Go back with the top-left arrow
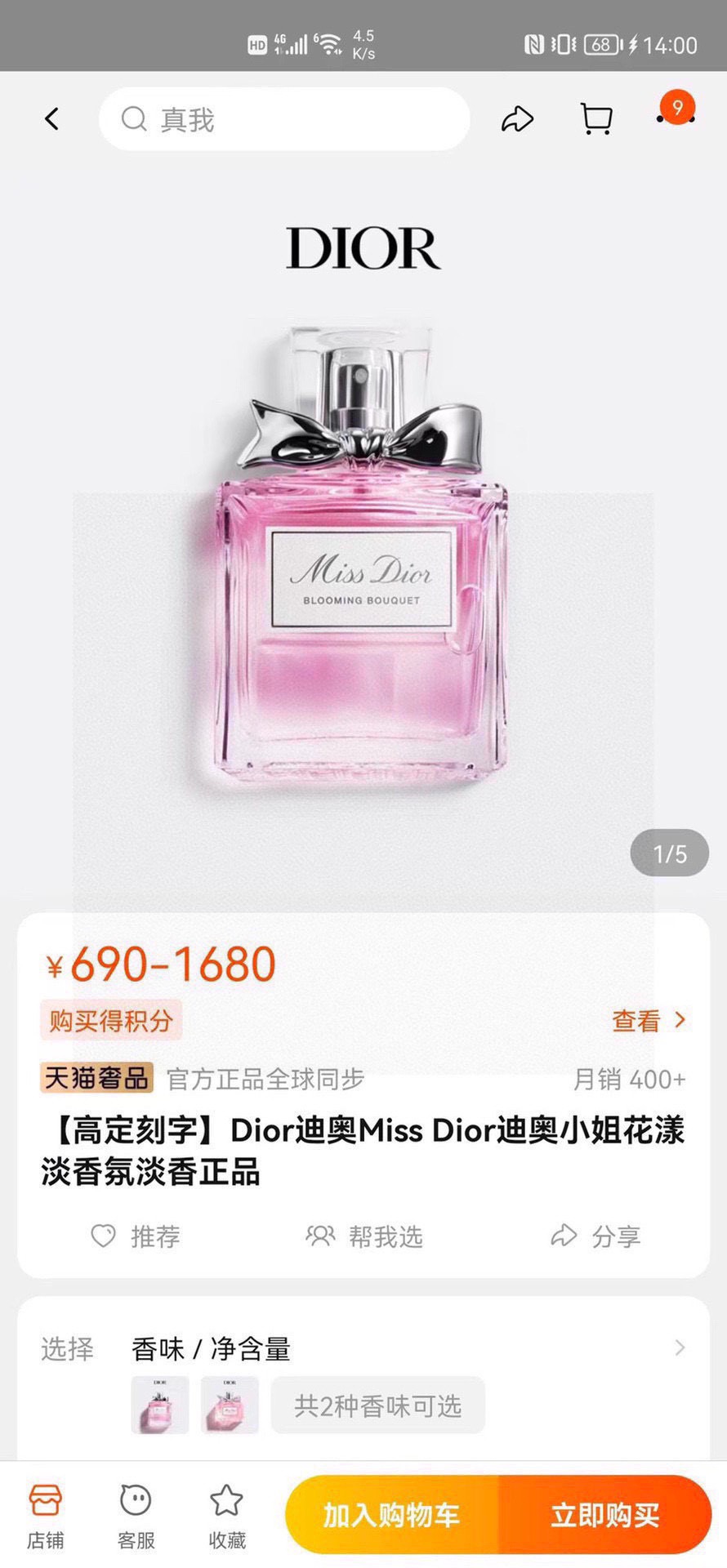Viewport: 727px width, 1568px height. pyautogui.click(x=52, y=119)
